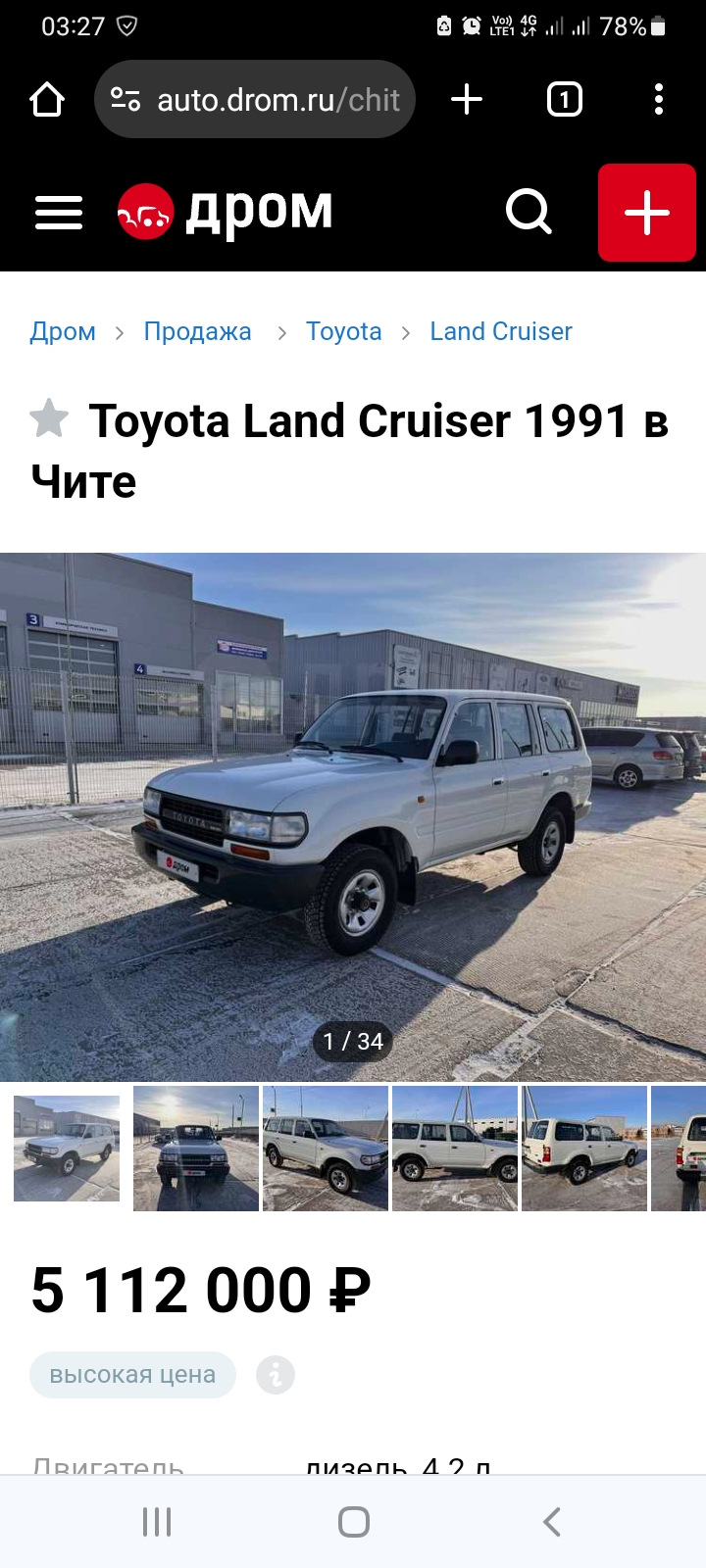Select the fourth thumbnail showing the side view
The height and width of the screenshot is (1568, 706).
point(455,1148)
